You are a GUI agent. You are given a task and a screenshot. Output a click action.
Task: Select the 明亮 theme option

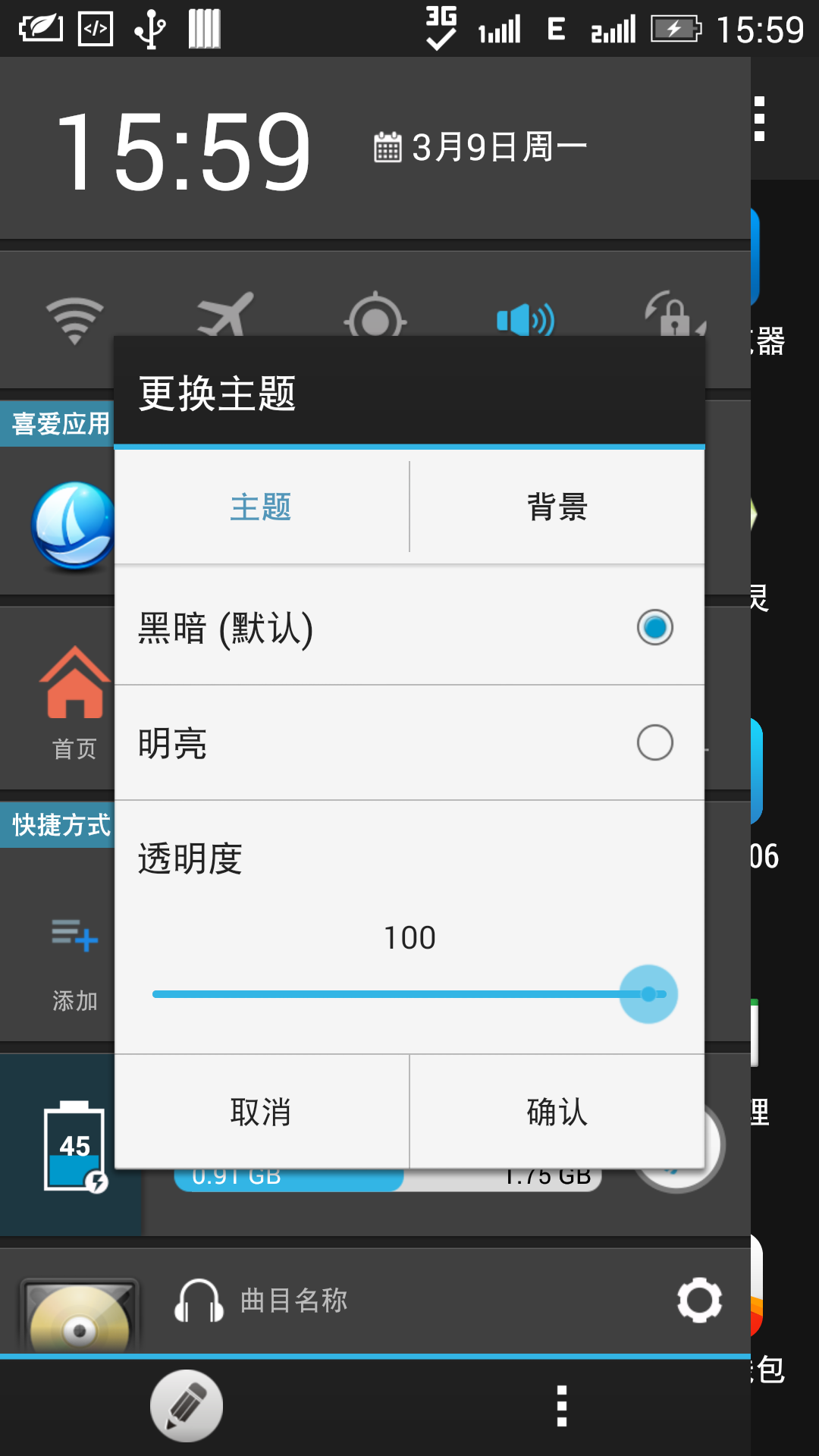pos(409,743)
